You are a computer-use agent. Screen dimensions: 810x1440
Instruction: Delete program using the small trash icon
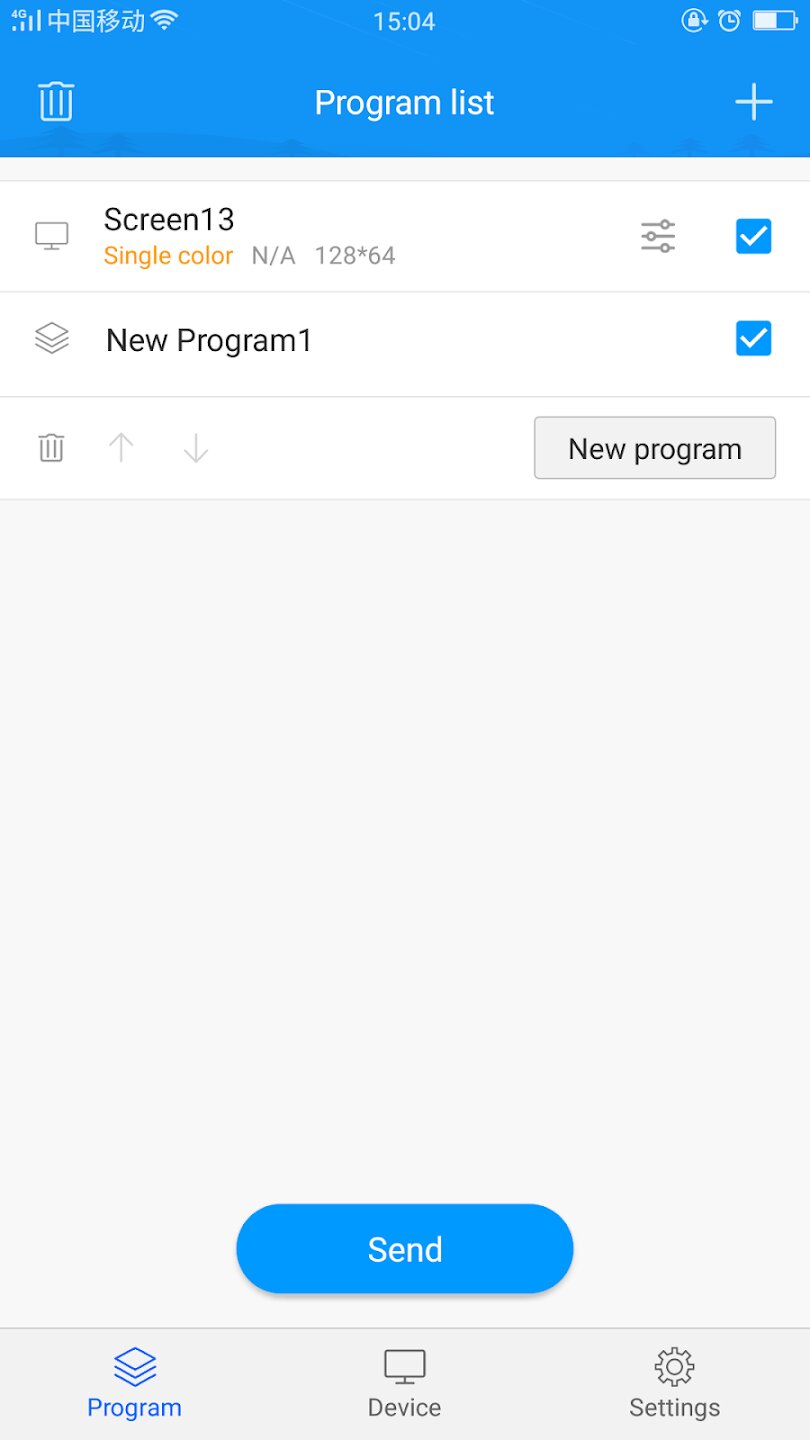pos(51,448)
